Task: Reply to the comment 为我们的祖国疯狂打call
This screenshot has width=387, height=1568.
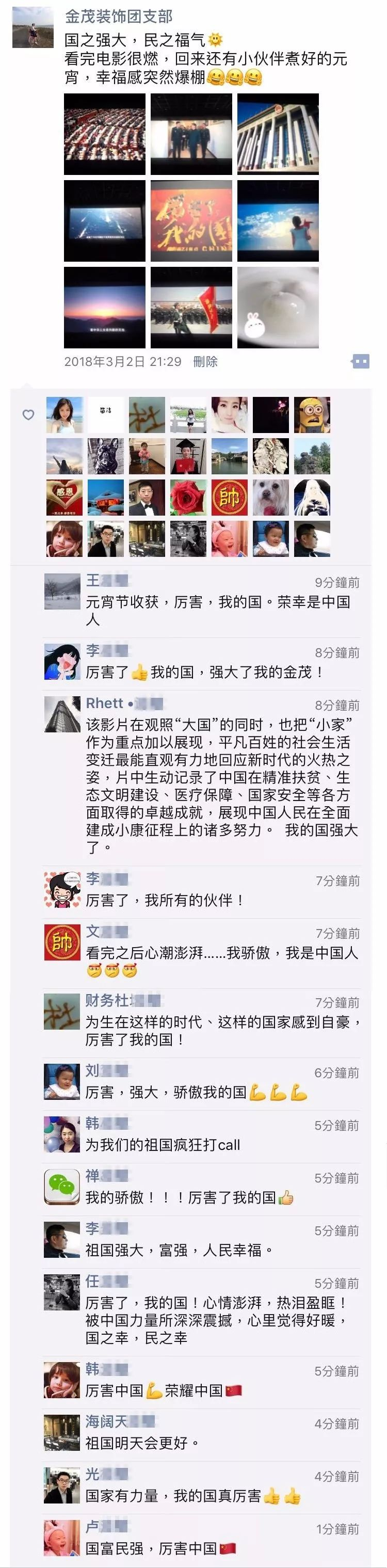Action: pyautogui.click(x=163, y=1145)
